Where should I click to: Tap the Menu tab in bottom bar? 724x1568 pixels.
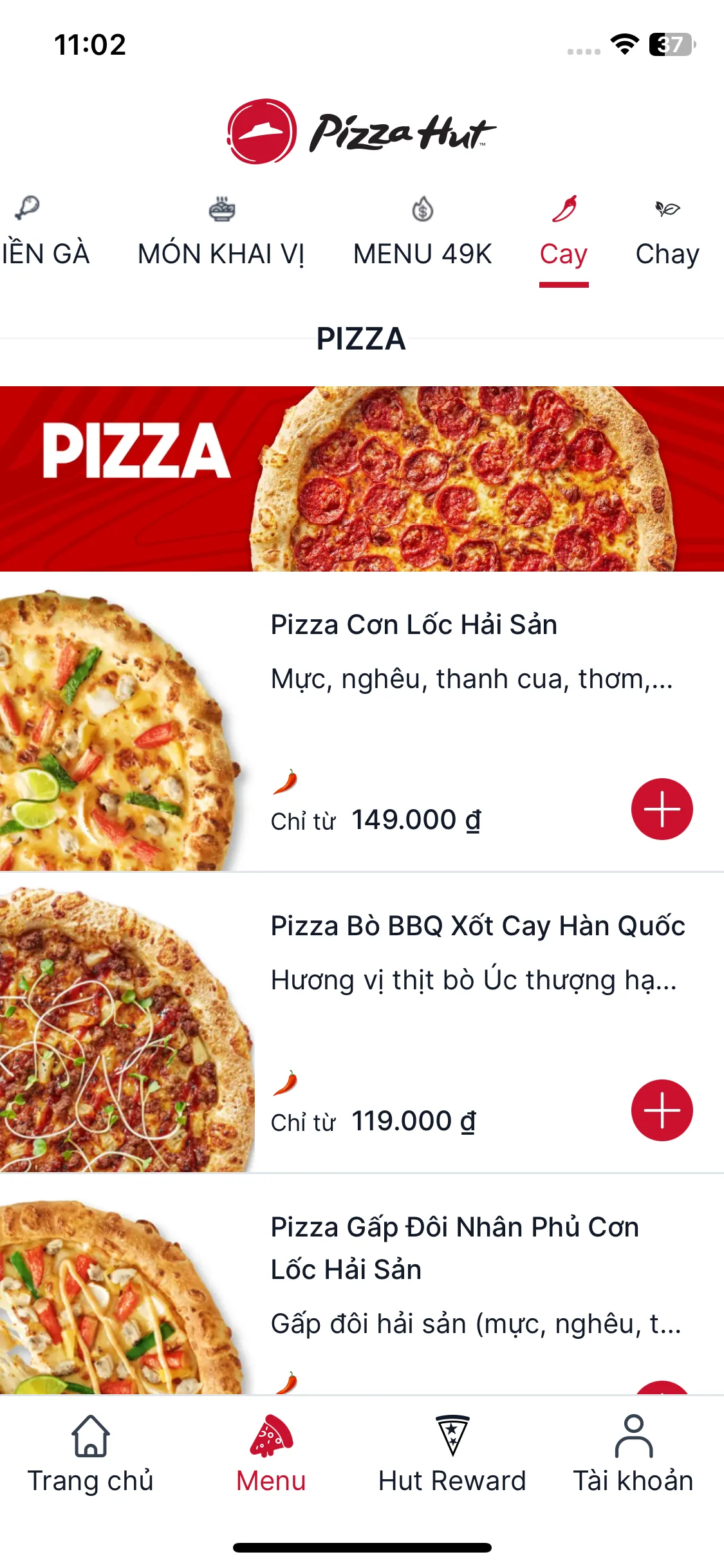[x=271, y=1455]
